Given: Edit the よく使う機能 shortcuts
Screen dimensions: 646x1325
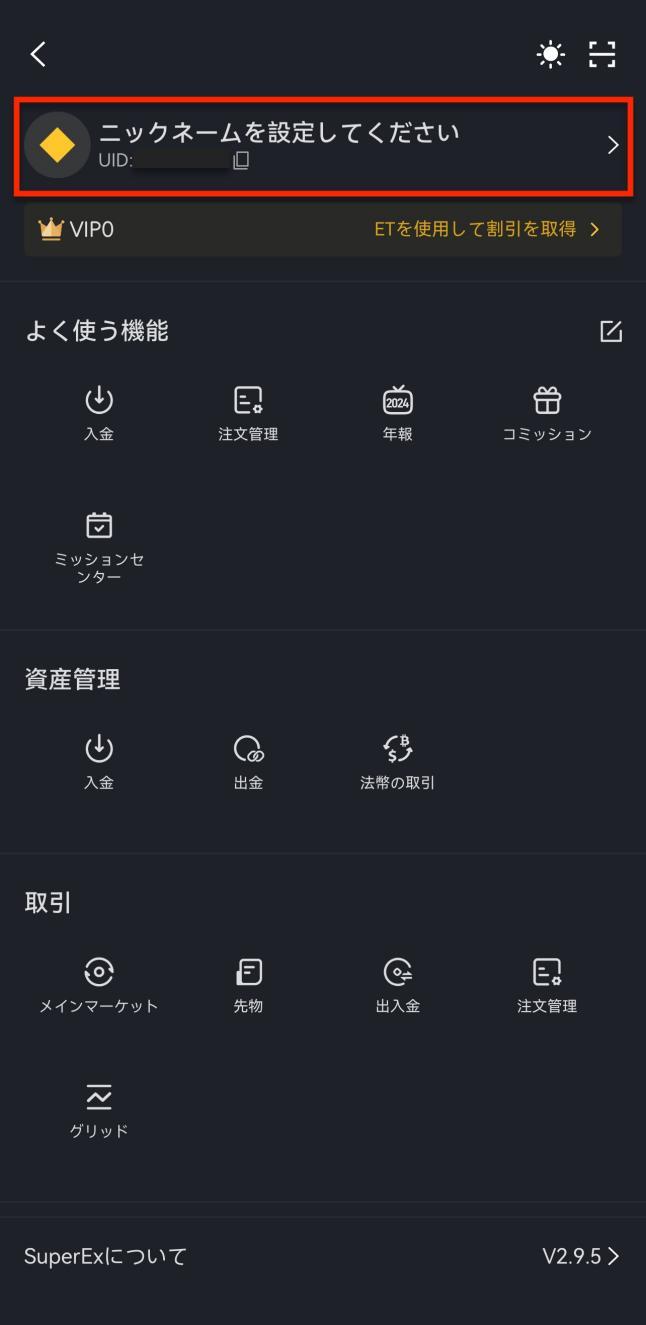Looking at the screenshot, I should tap(611, 331).
